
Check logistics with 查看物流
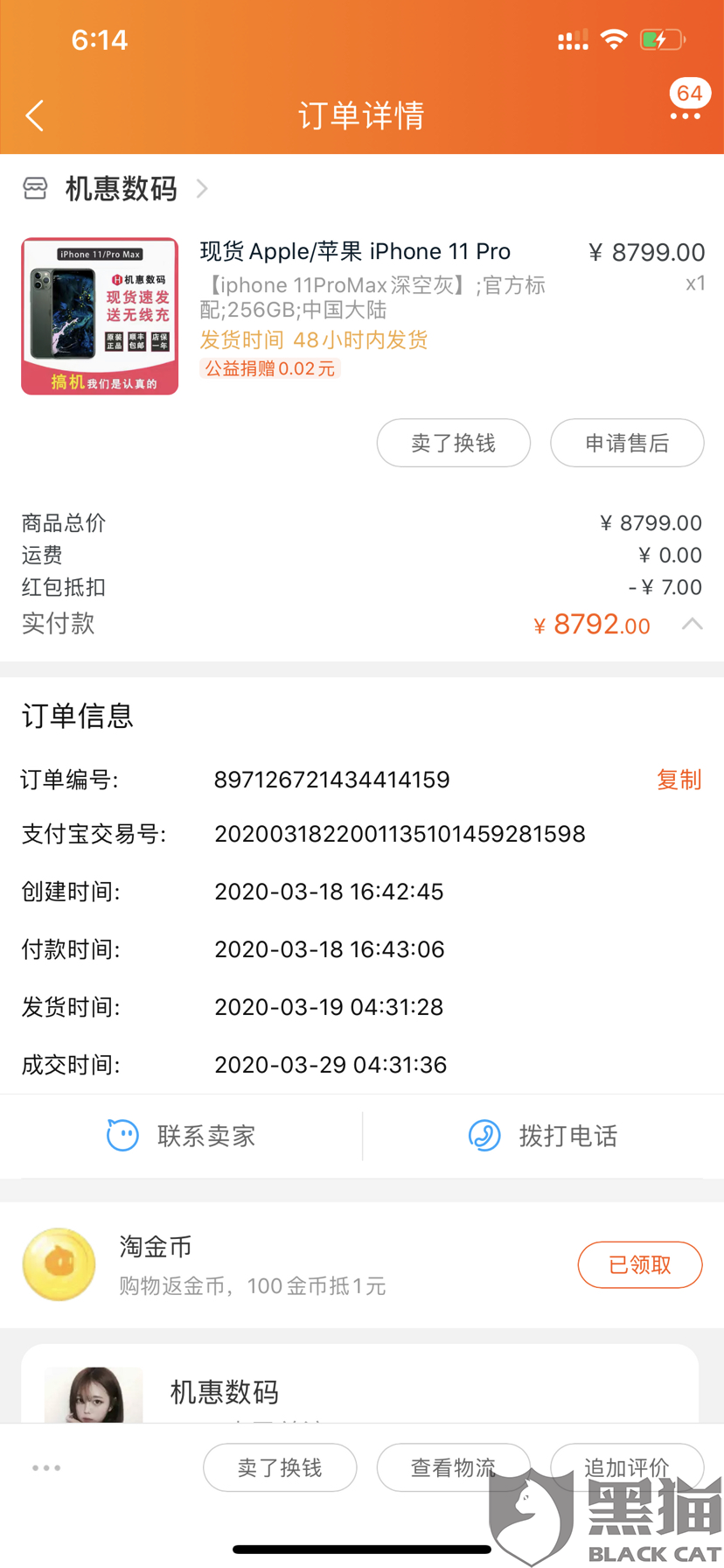coord(453,1467)
